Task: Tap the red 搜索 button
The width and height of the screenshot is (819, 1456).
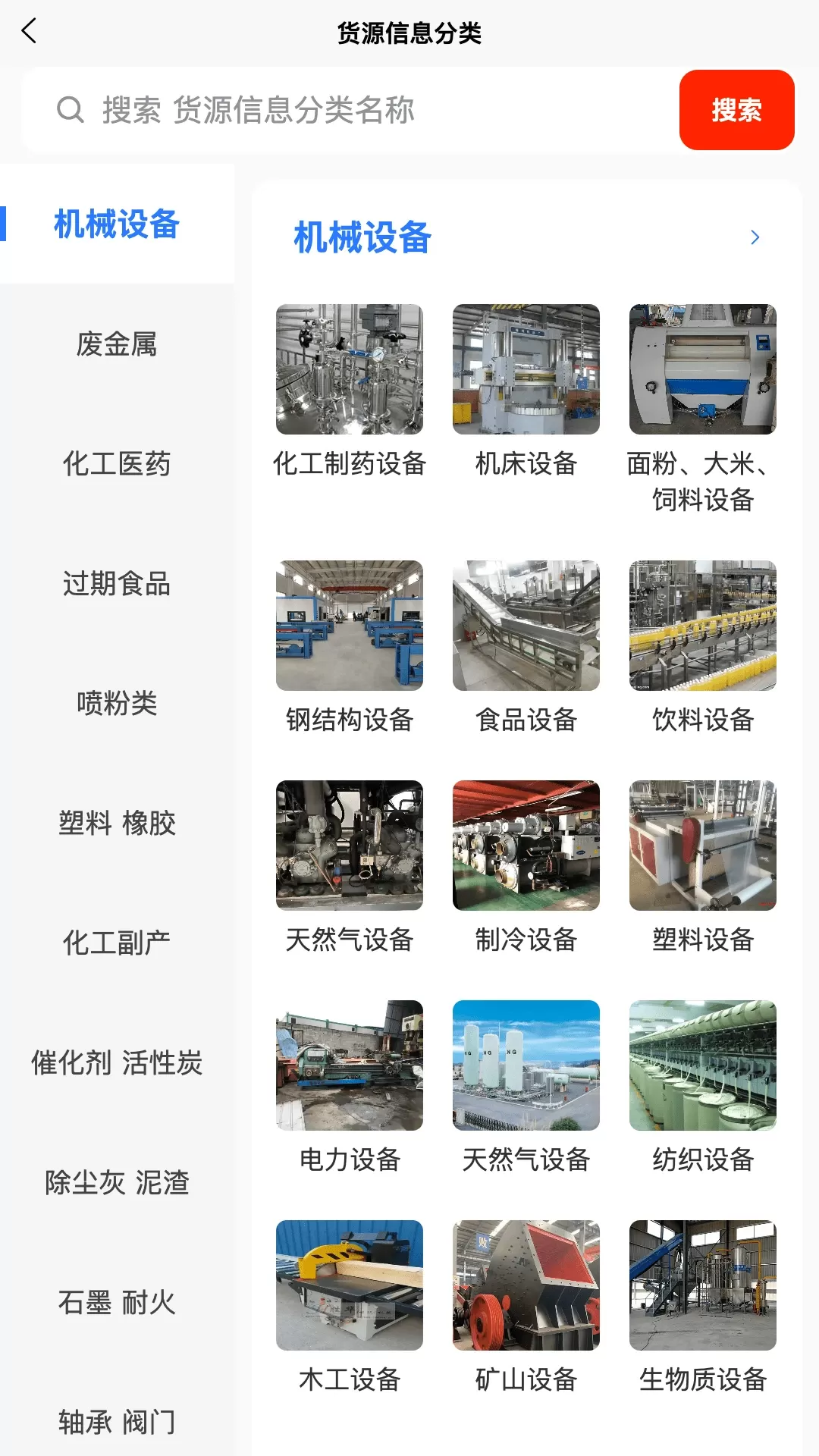Action: coord(736,111)
